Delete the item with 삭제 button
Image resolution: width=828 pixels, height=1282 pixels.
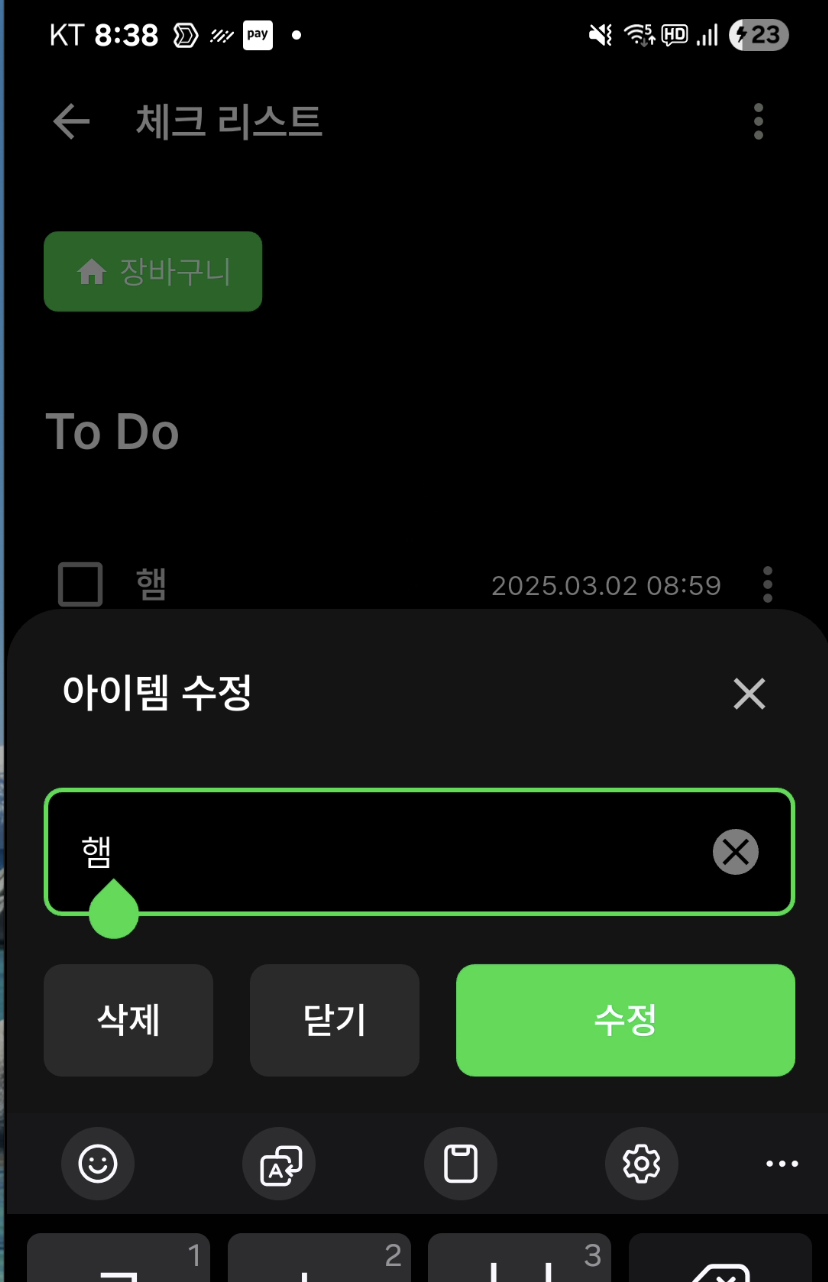tap(129, 1020)
